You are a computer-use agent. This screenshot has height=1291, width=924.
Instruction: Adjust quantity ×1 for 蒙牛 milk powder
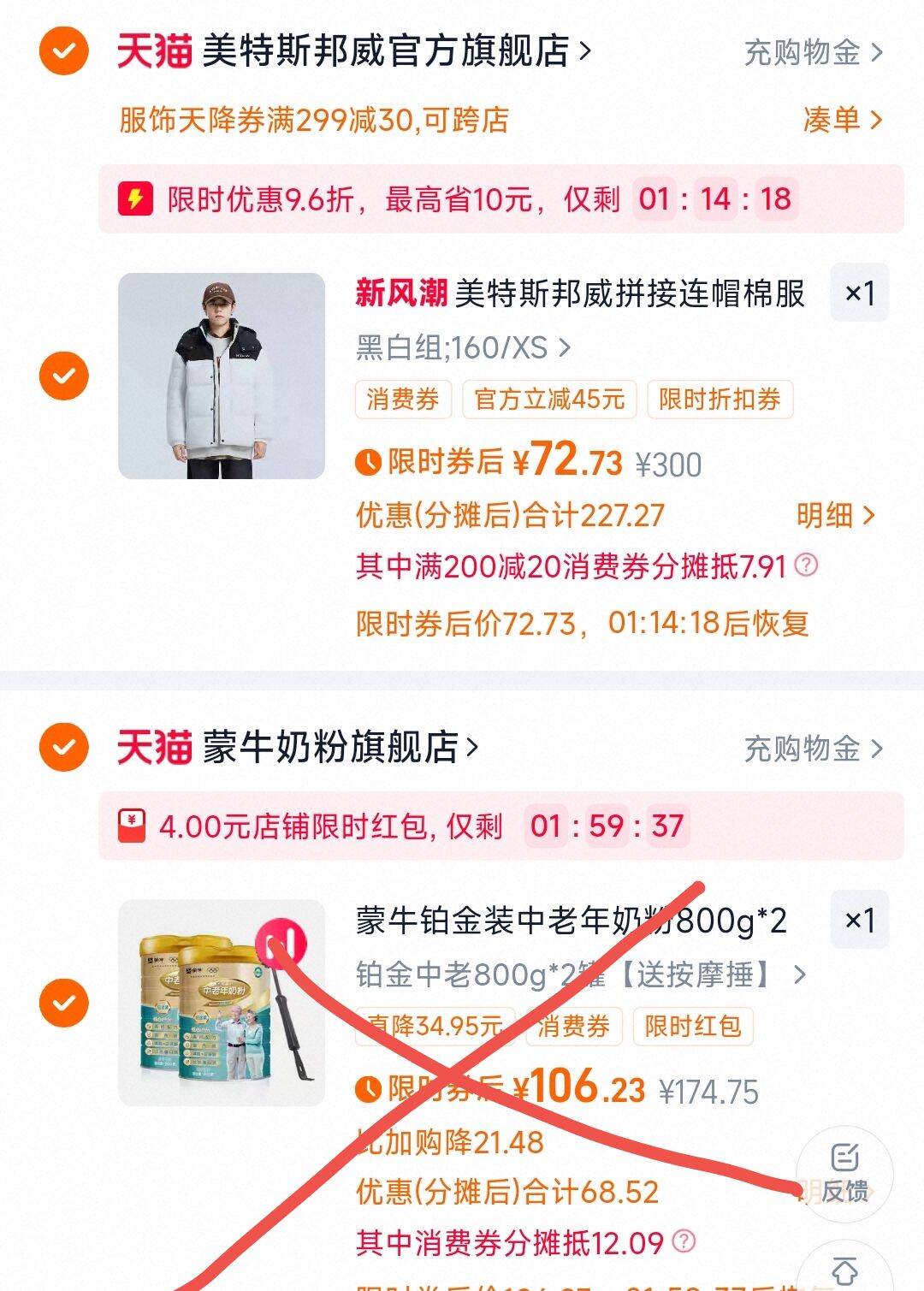860,920
